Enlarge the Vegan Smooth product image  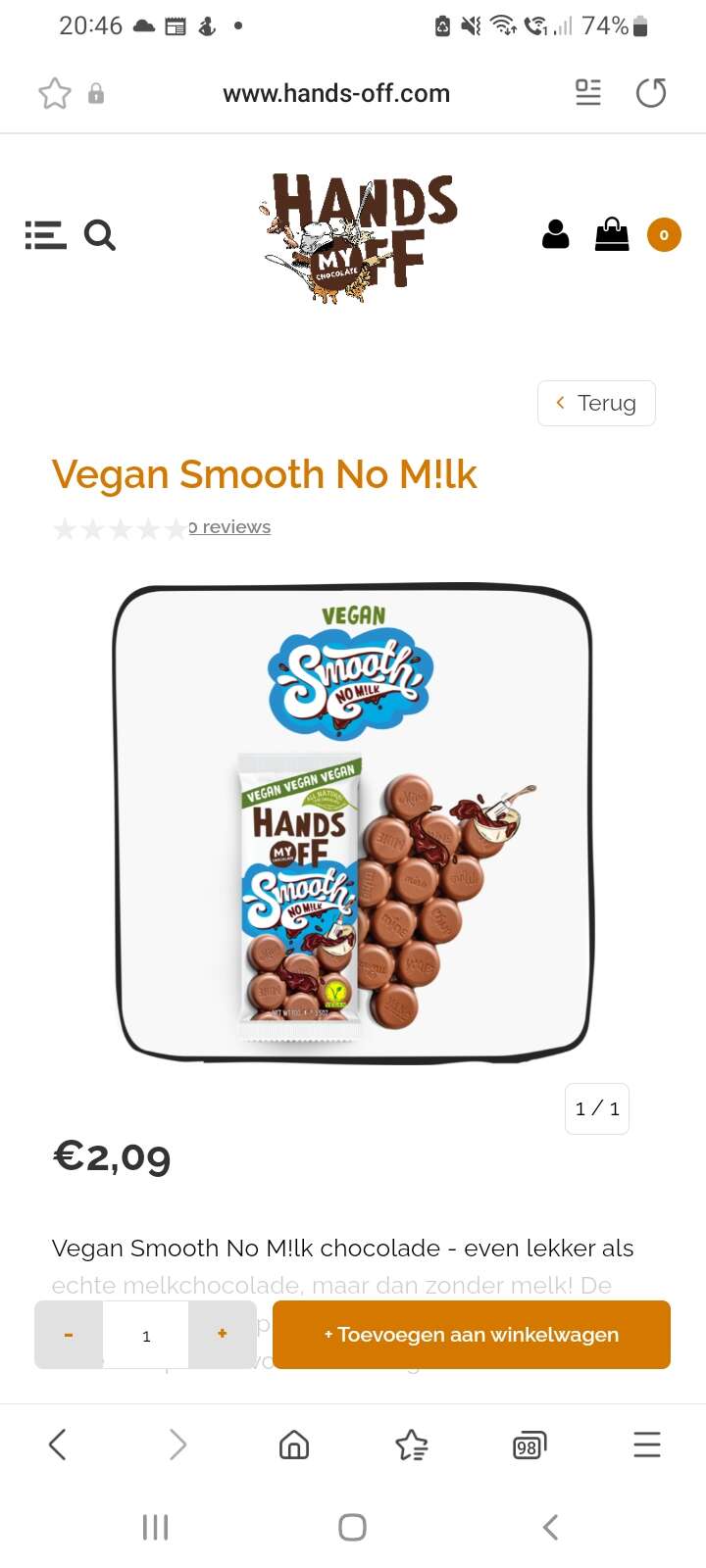click(353, 823)
